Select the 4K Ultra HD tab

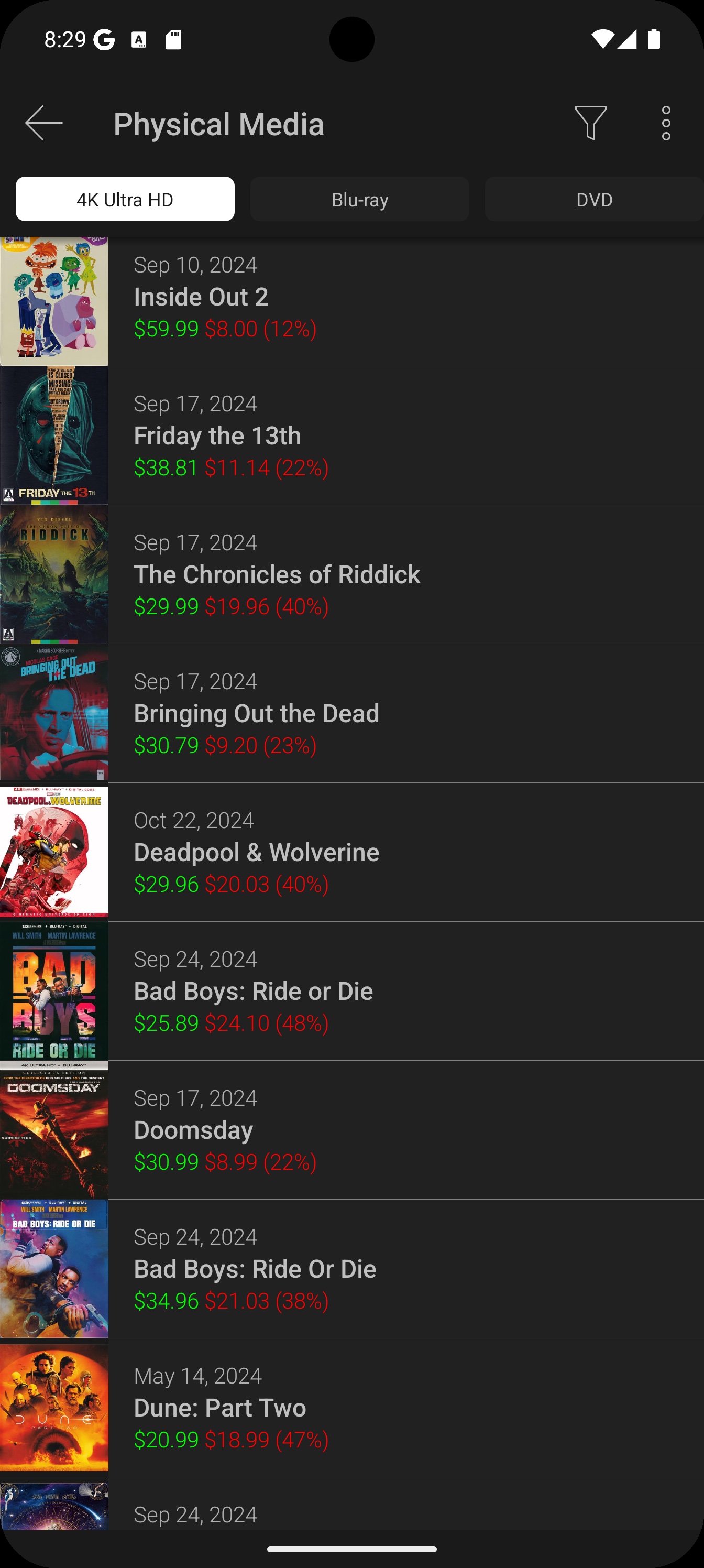pos(125,199)
